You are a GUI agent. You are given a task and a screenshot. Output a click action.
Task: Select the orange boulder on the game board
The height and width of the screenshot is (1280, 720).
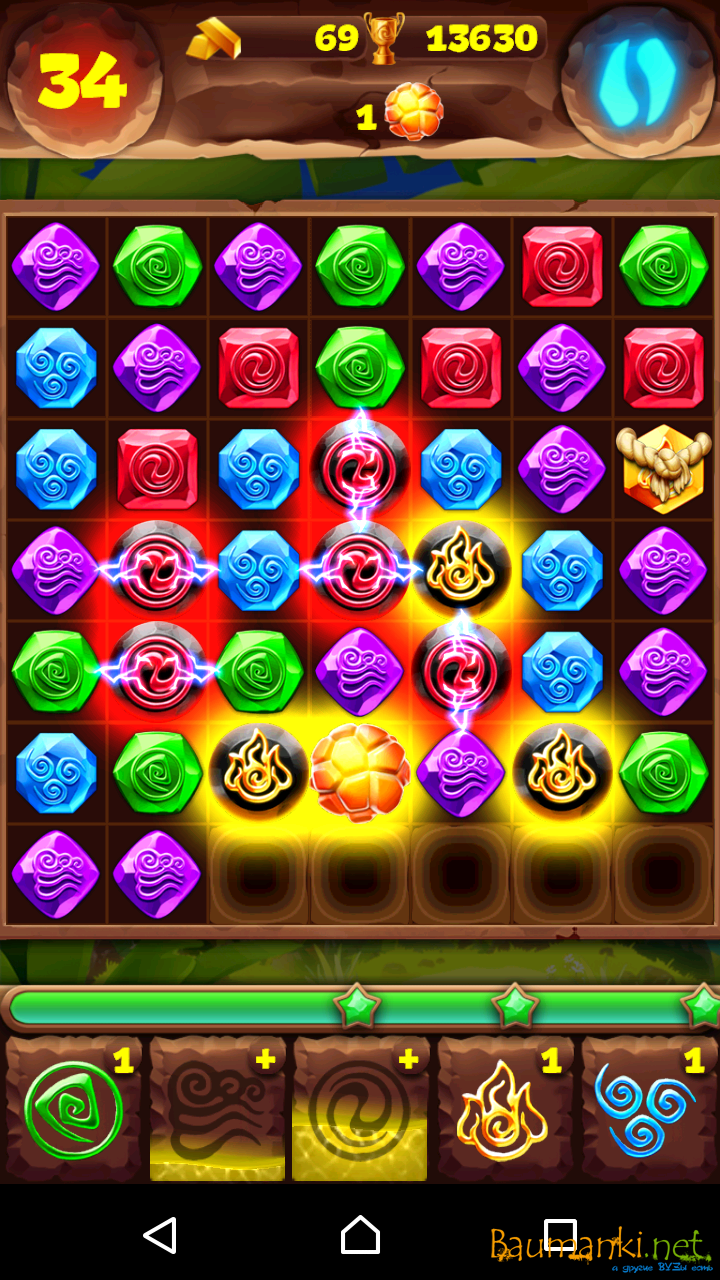(360, 772)
